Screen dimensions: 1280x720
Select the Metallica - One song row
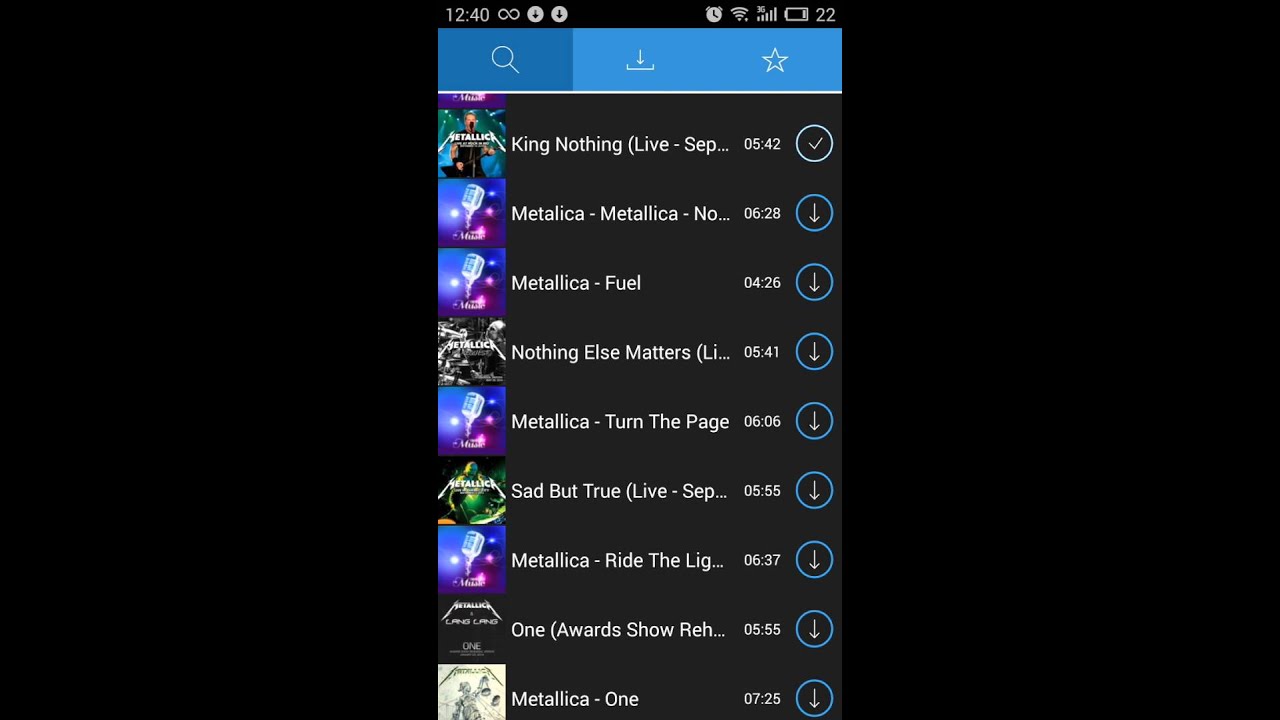575,698
